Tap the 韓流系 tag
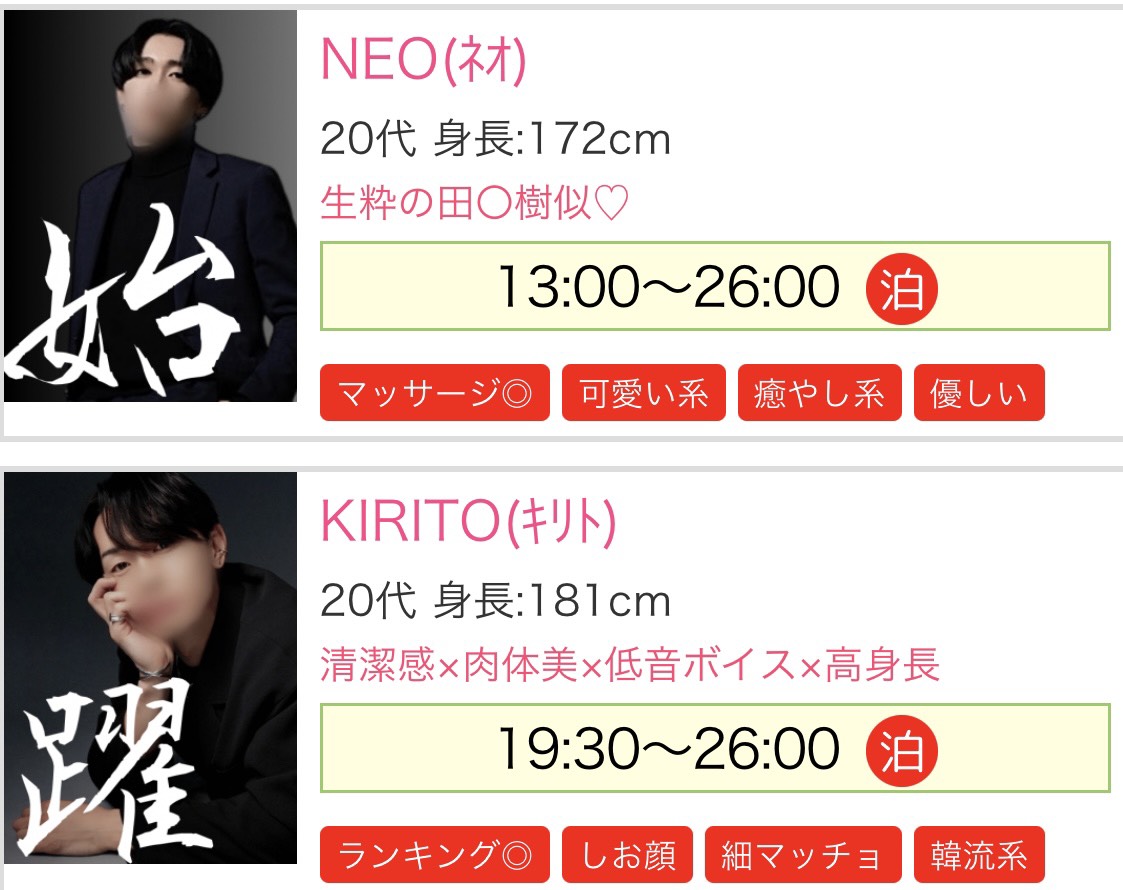The width and height of the screenshot is (1123, 890). click(979, 855)
